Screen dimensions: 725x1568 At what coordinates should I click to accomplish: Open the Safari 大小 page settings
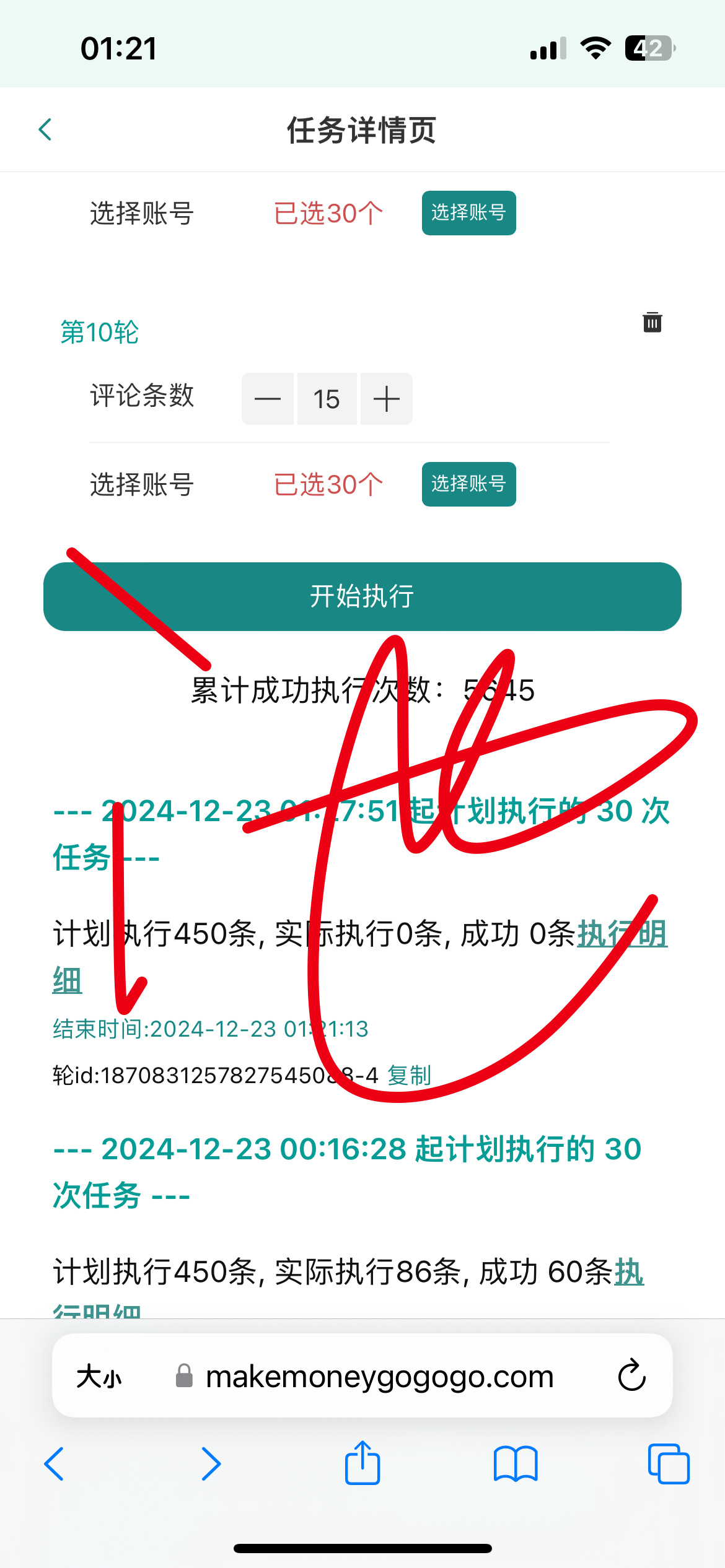[99, 1377]
